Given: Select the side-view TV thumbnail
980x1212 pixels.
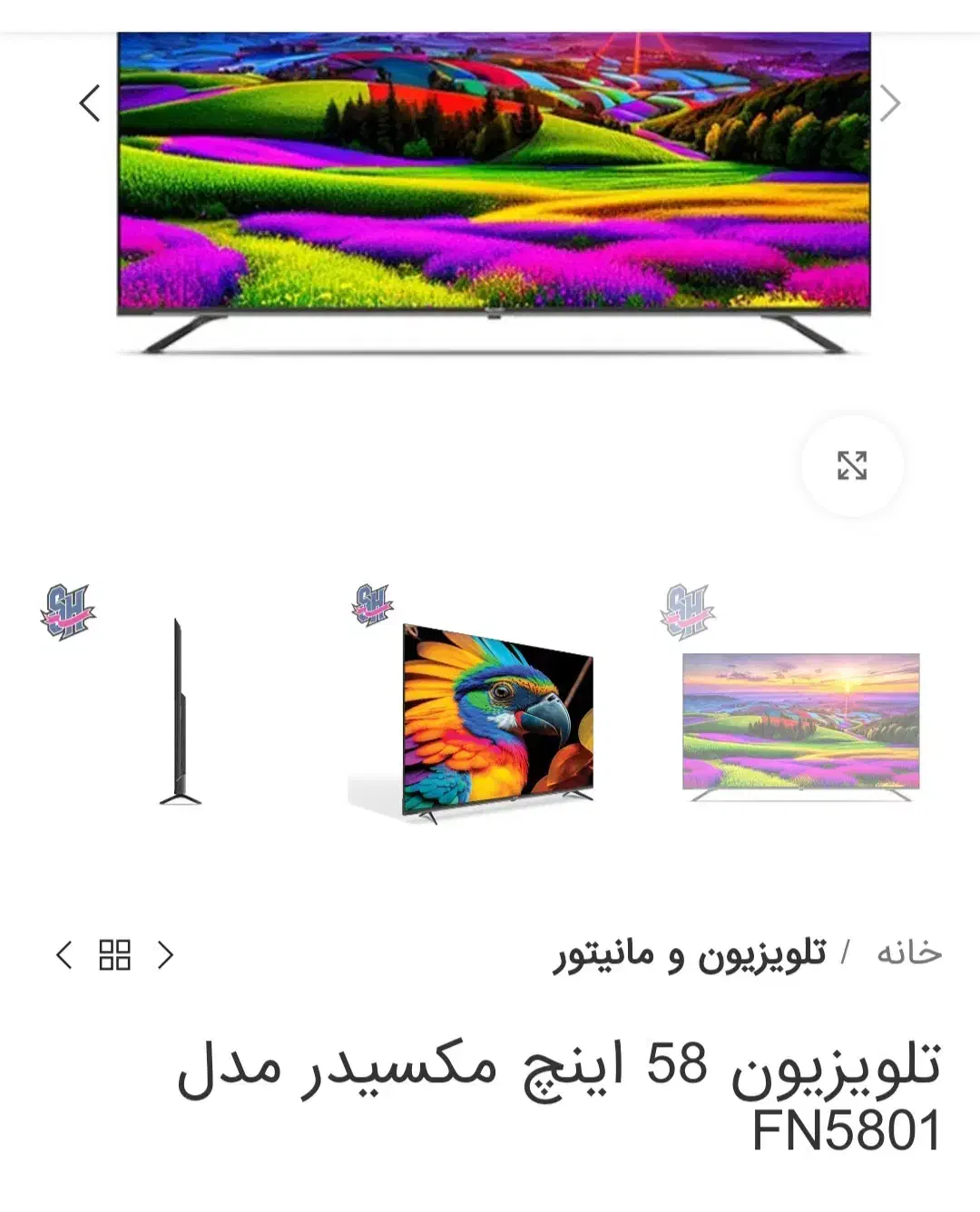Looking at the screenshot, I should (x=180, y=713).
